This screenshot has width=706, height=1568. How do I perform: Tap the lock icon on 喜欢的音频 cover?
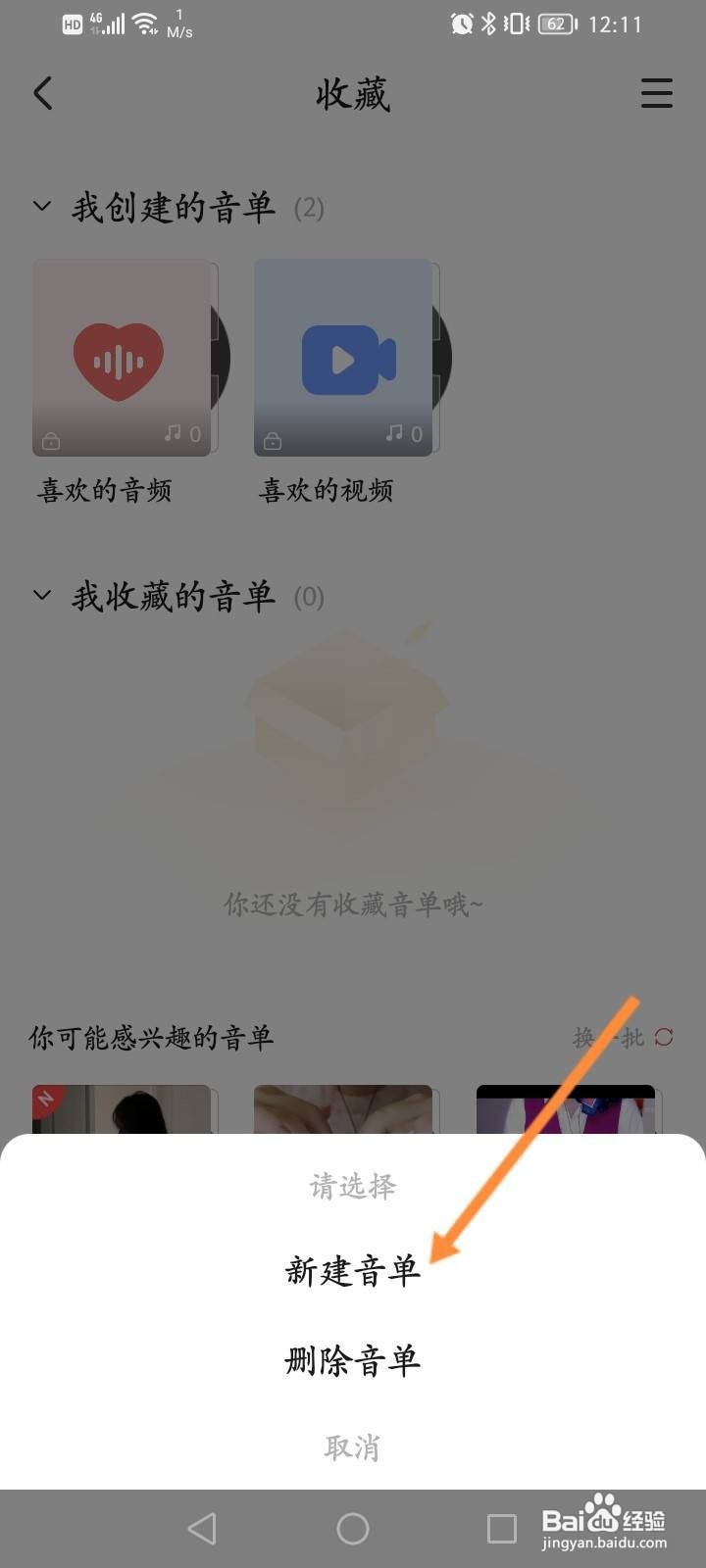tap(49, 439)
